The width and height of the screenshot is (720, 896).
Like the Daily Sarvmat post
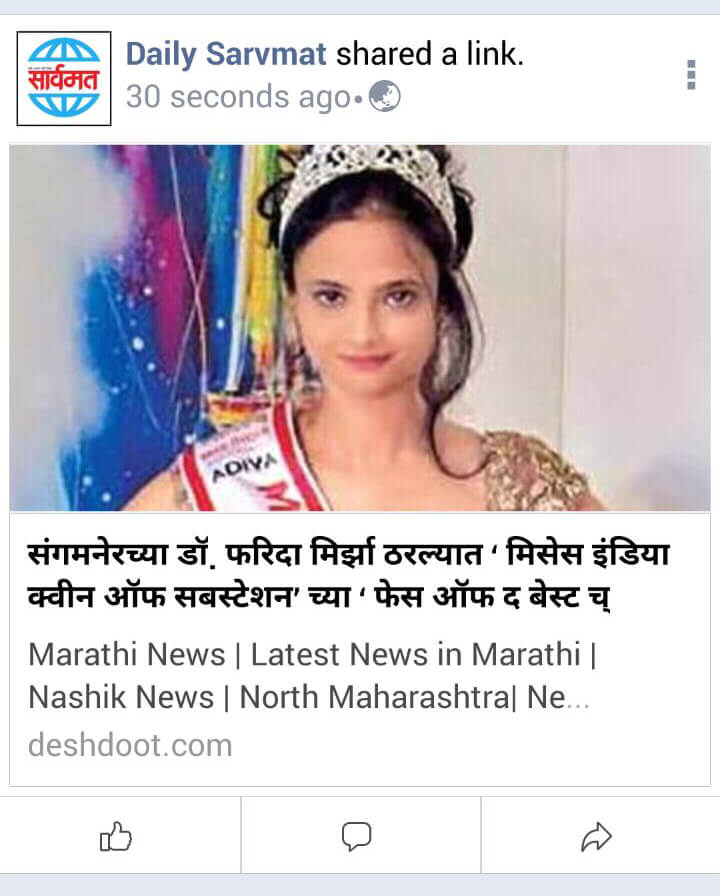pyautogui.click(x=117, y=836)
